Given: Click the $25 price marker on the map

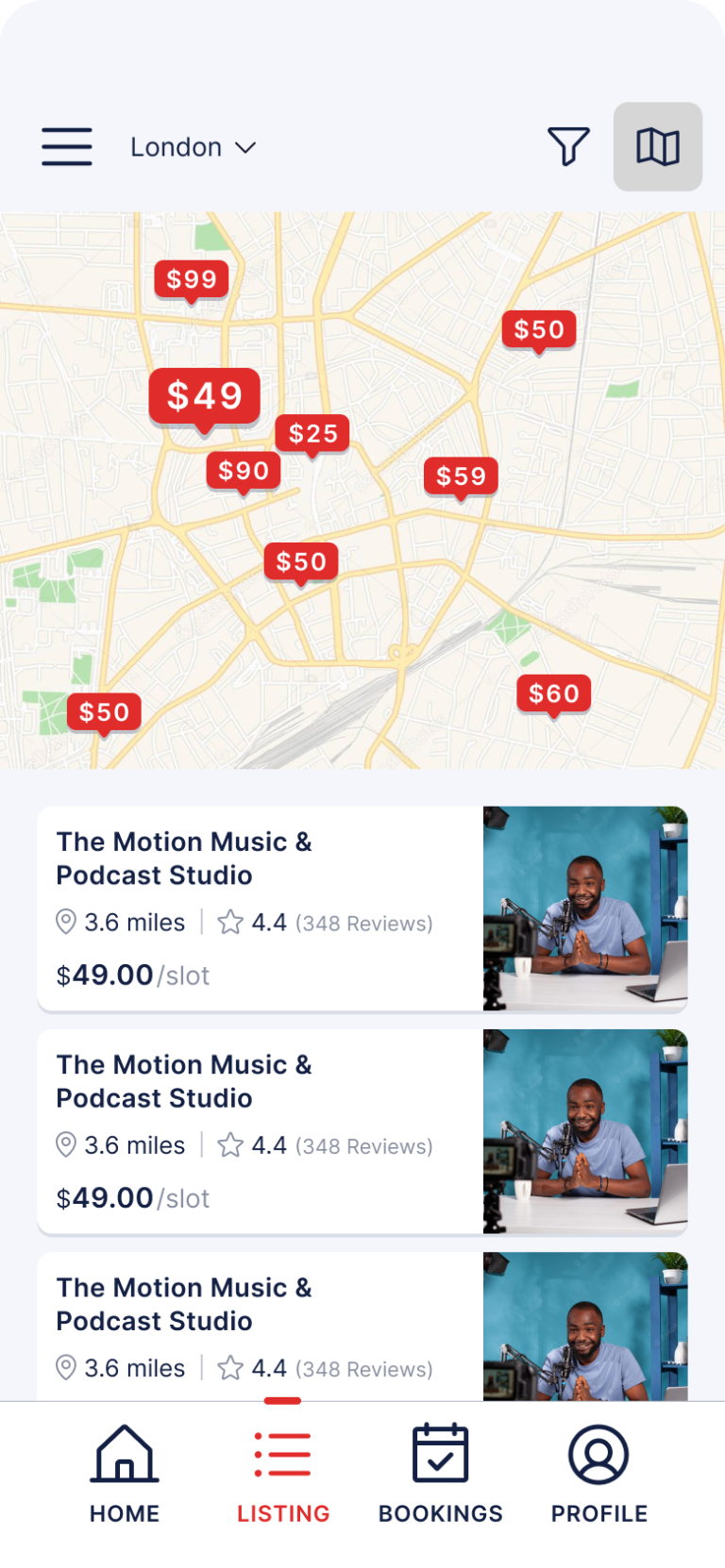Looking at the screenshot, I should 312,433.
